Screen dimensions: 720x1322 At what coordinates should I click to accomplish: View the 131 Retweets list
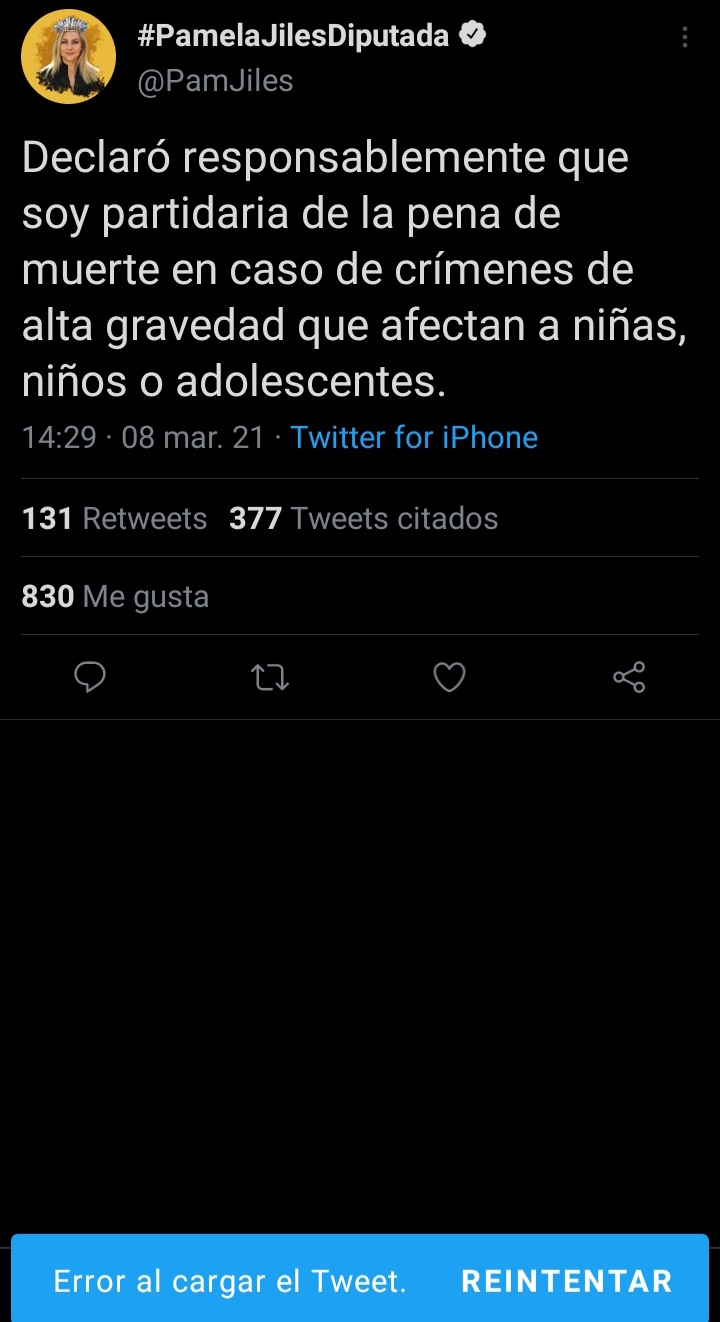coord(114,518)
